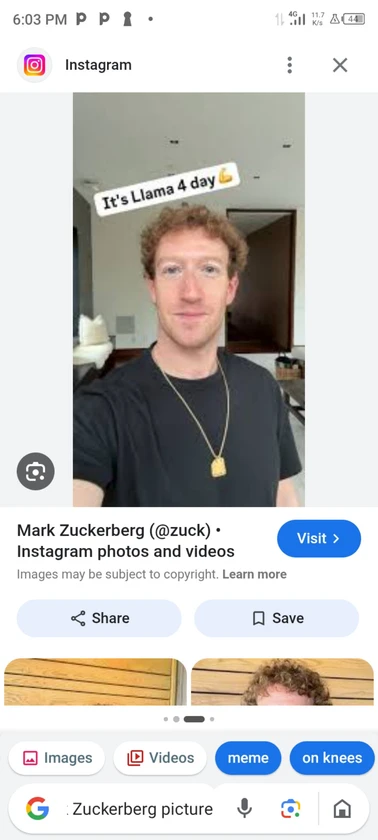378x840 pixels.
Task: Switch to the Videos filter
Action: click(x=160, y=758)
